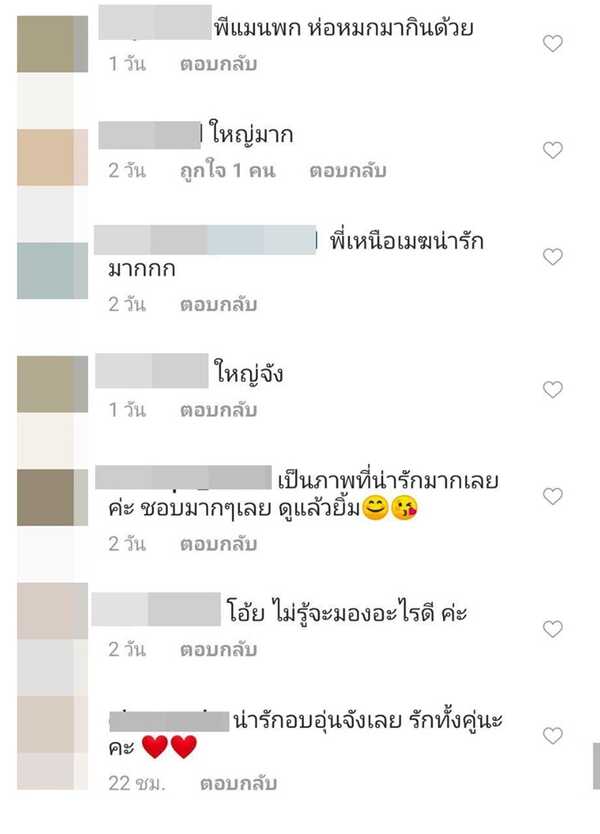Like the comment "ใหญ่มาก"

(x=552, y=150)
